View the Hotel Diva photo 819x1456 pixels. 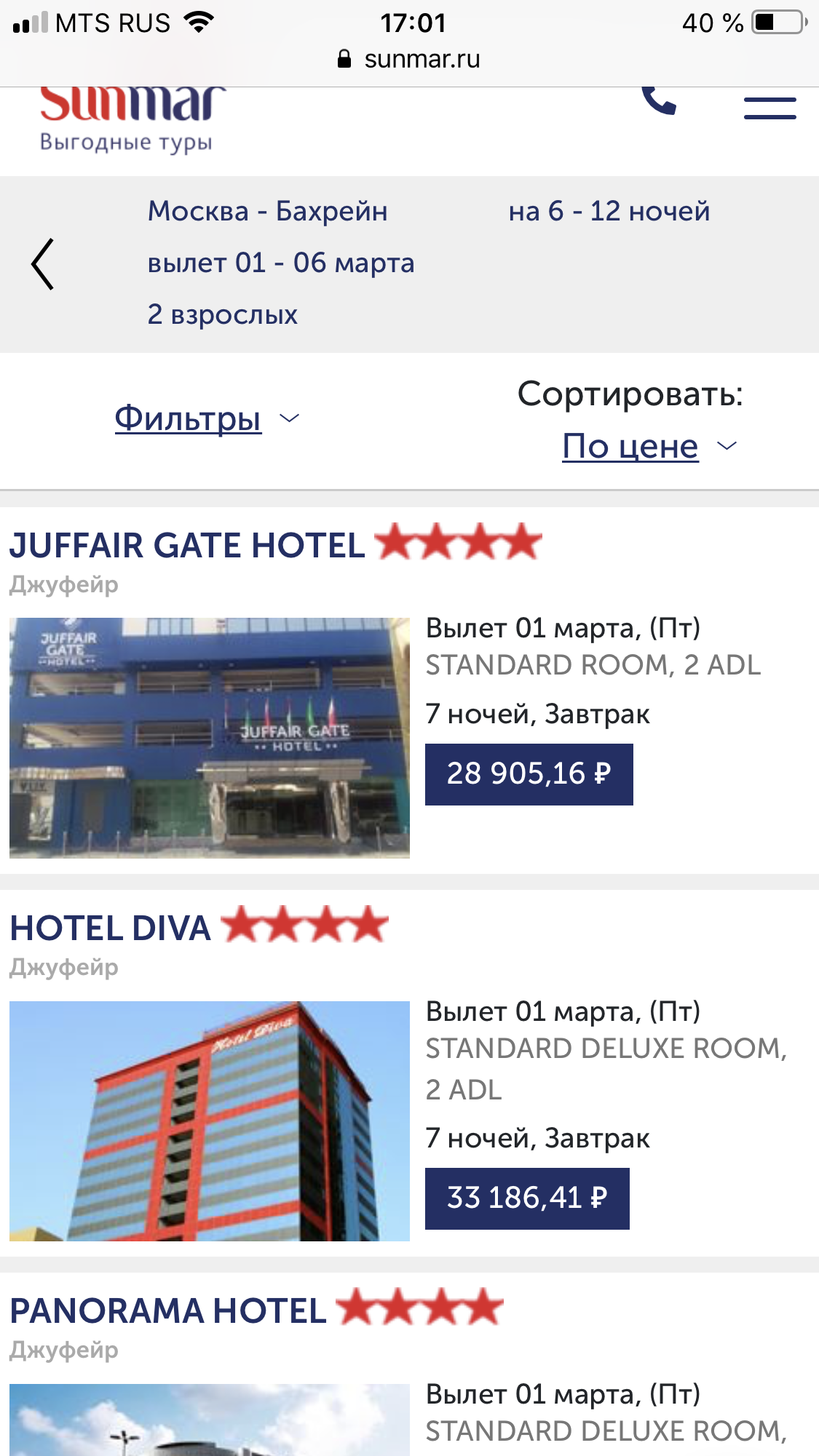pyautogui.click(x=210, y=1121)
